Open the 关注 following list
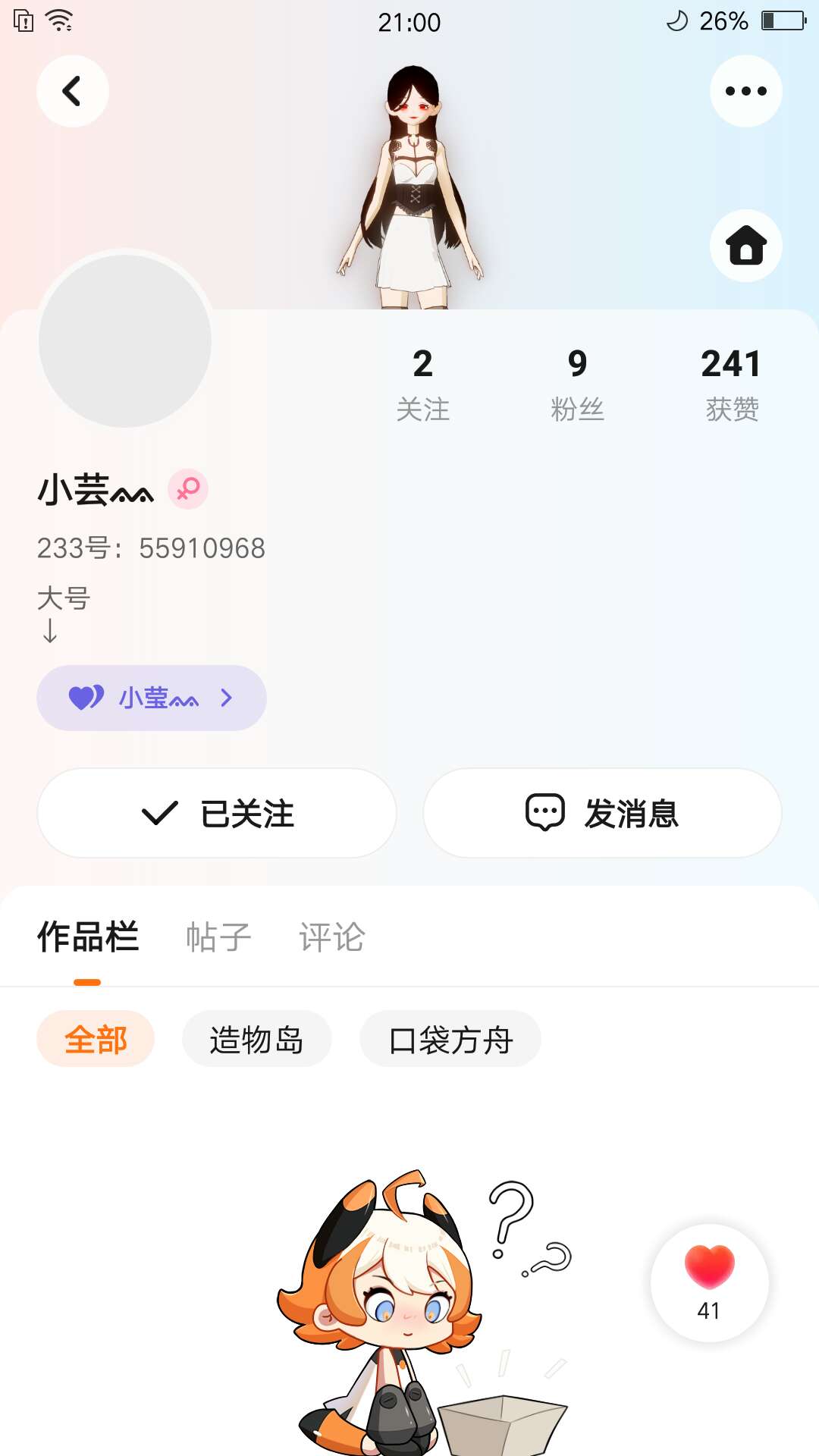 [423, 384]
